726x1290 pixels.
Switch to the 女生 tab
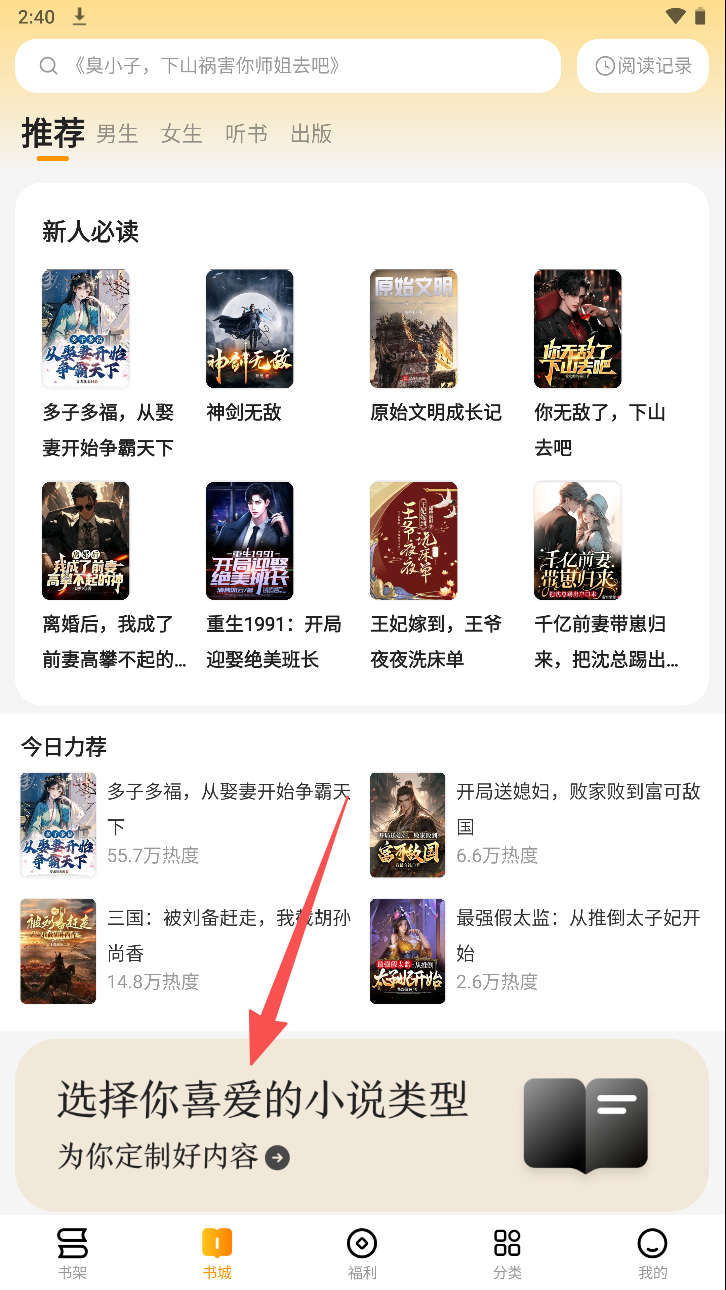[x=182, y=134]
